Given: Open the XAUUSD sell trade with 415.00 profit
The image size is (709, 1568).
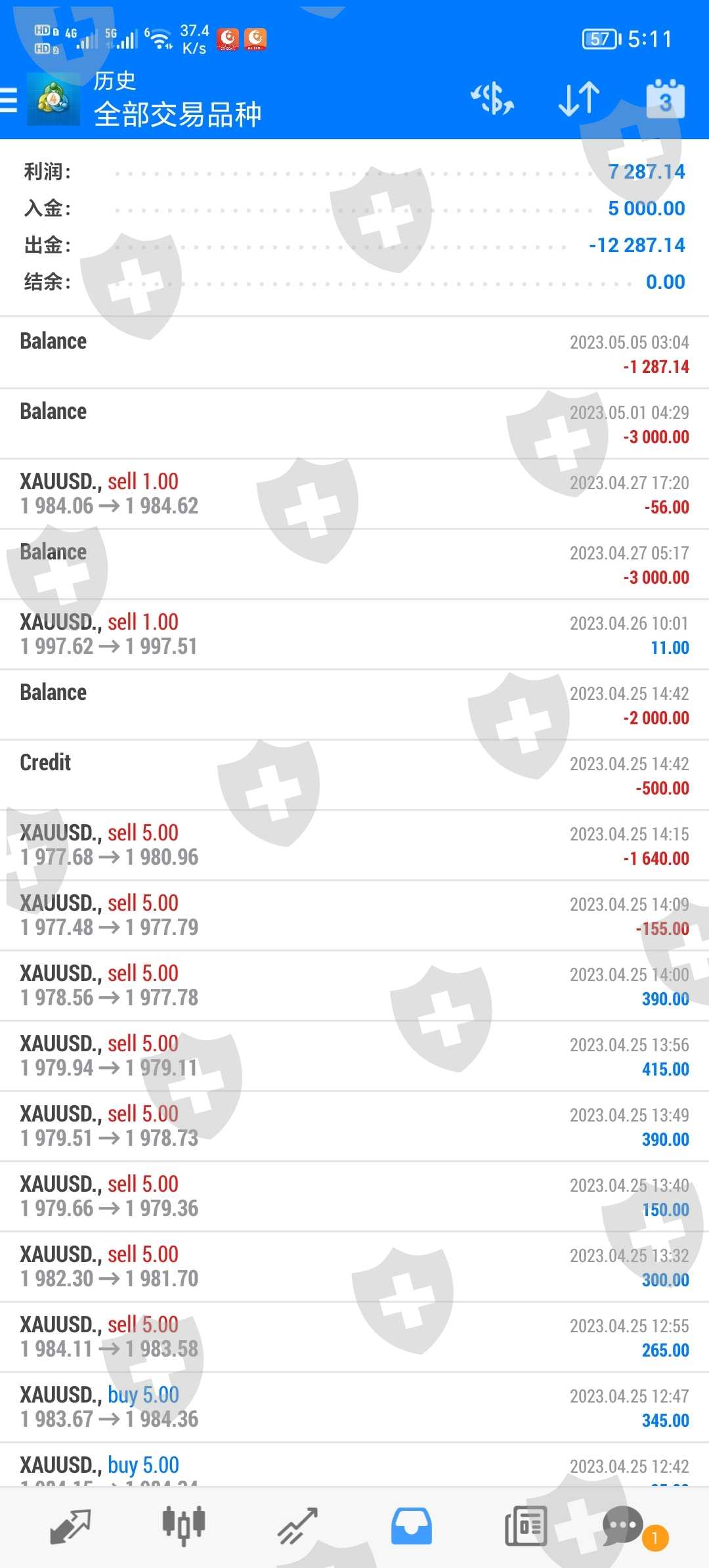Looking at the screenshot, I should click(x=354, y=1056).
